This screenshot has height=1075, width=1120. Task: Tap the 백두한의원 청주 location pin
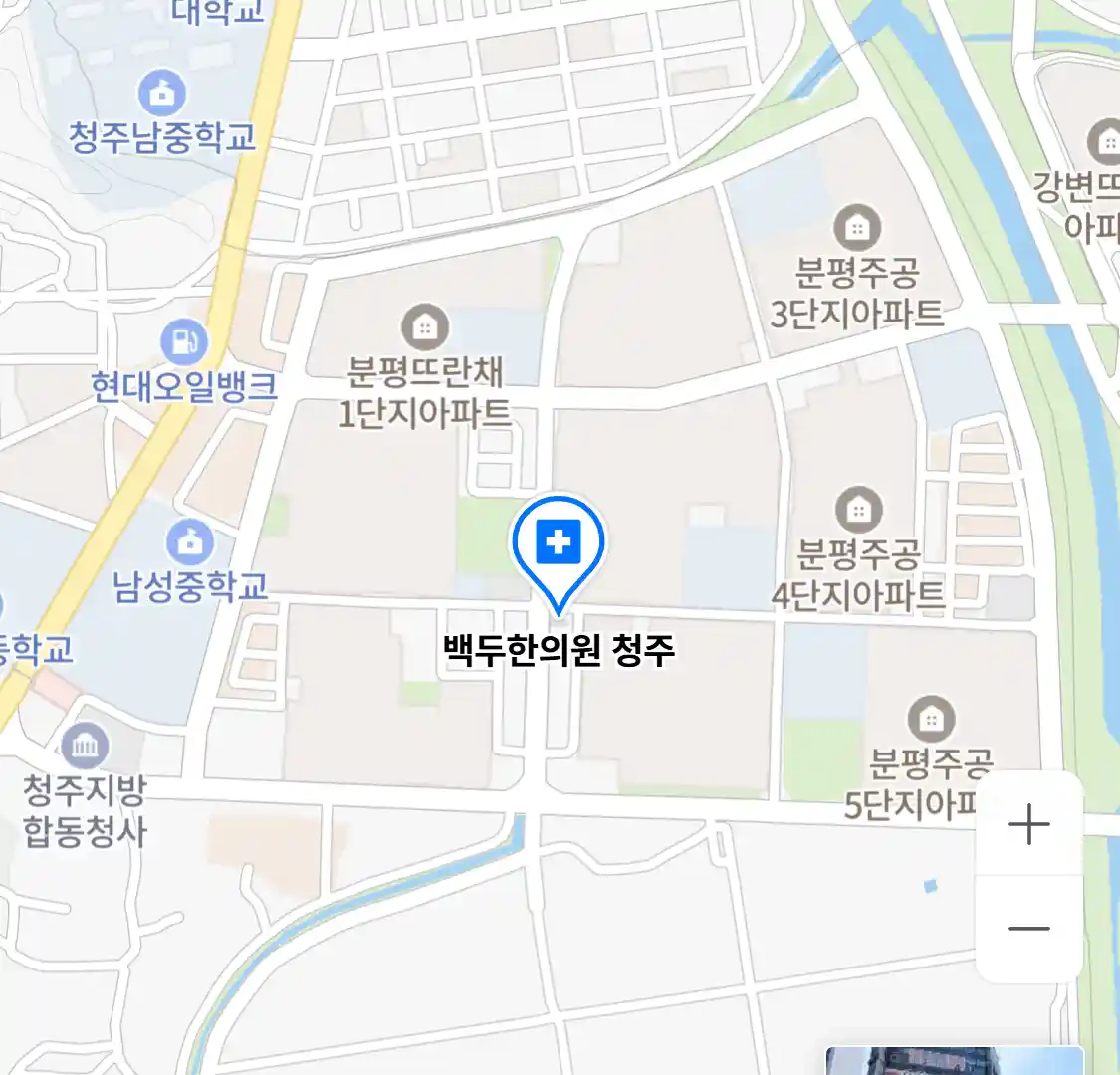pos(559,545)
